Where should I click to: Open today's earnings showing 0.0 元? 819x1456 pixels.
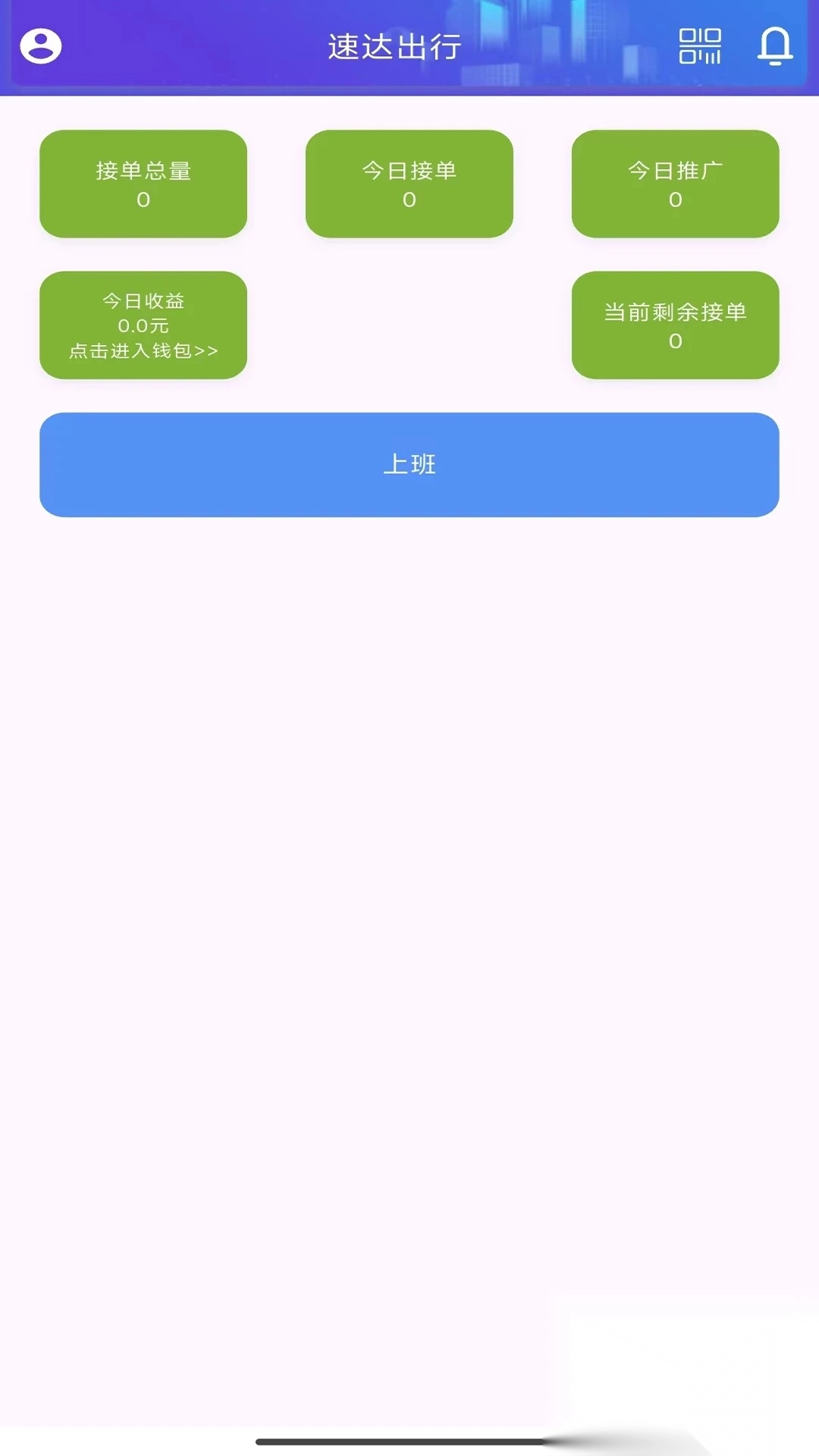pyautogui.click(x=143, y=325)
